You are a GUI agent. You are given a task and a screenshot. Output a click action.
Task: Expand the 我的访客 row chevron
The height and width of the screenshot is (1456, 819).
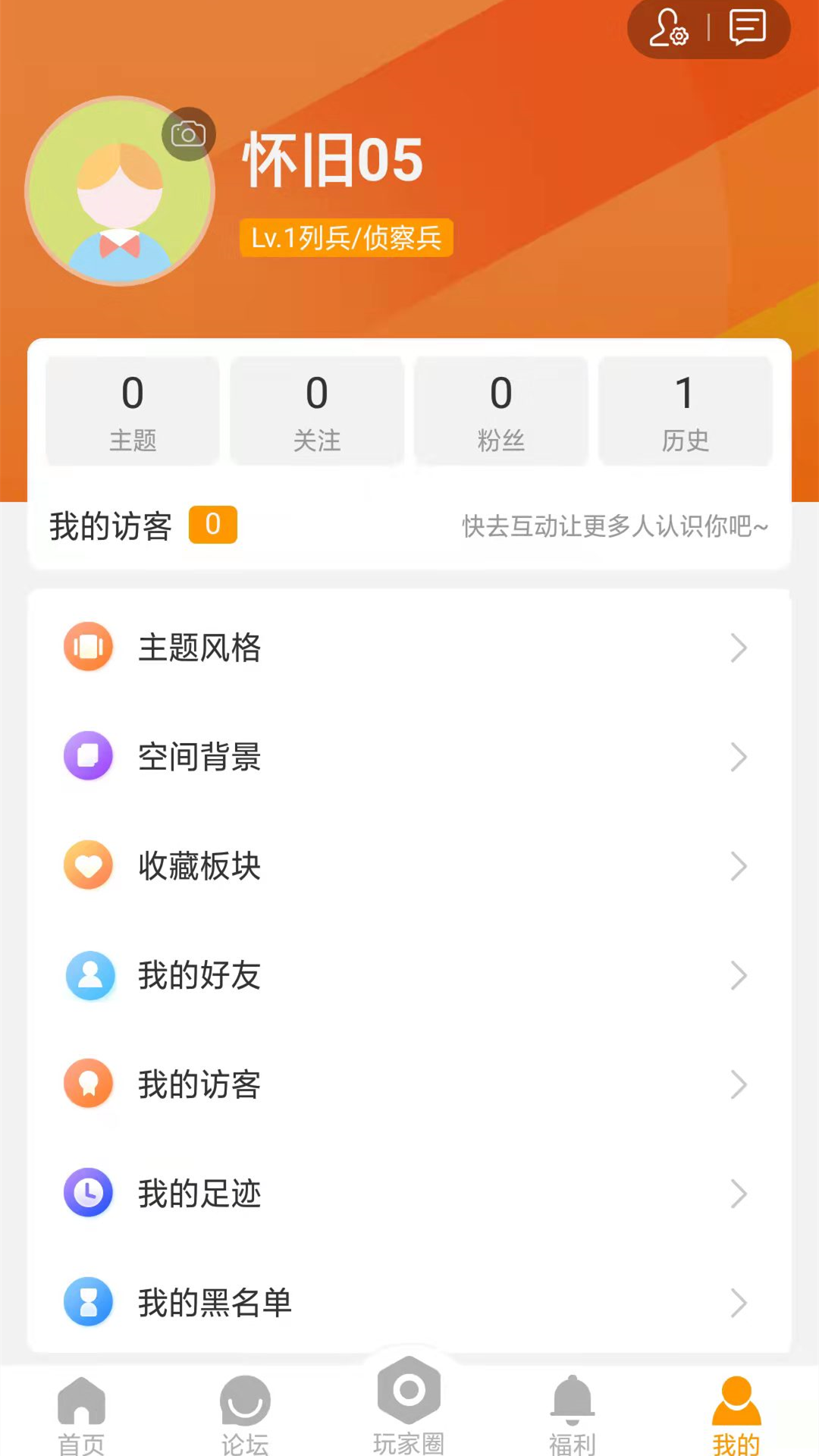click(x=739, y=1084)
